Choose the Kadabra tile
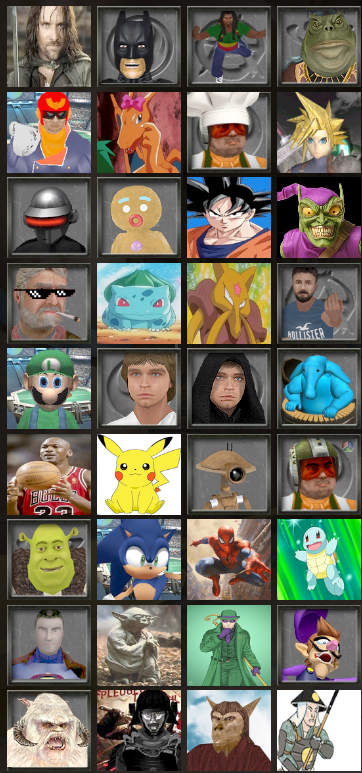This screenshot has width=362, height=773. pos(229,303)
